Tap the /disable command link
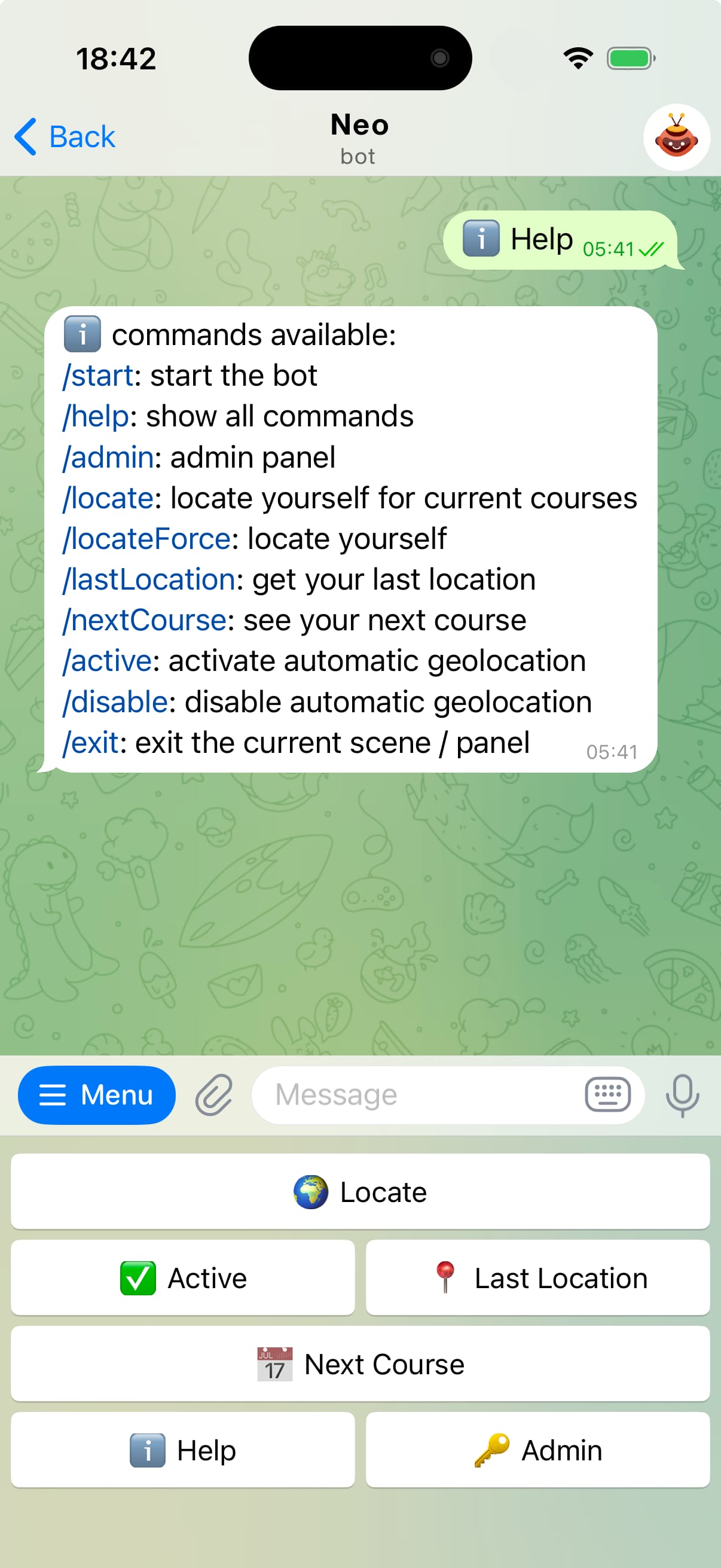This screenshot has height=1568, width=721. pos(115,702)
